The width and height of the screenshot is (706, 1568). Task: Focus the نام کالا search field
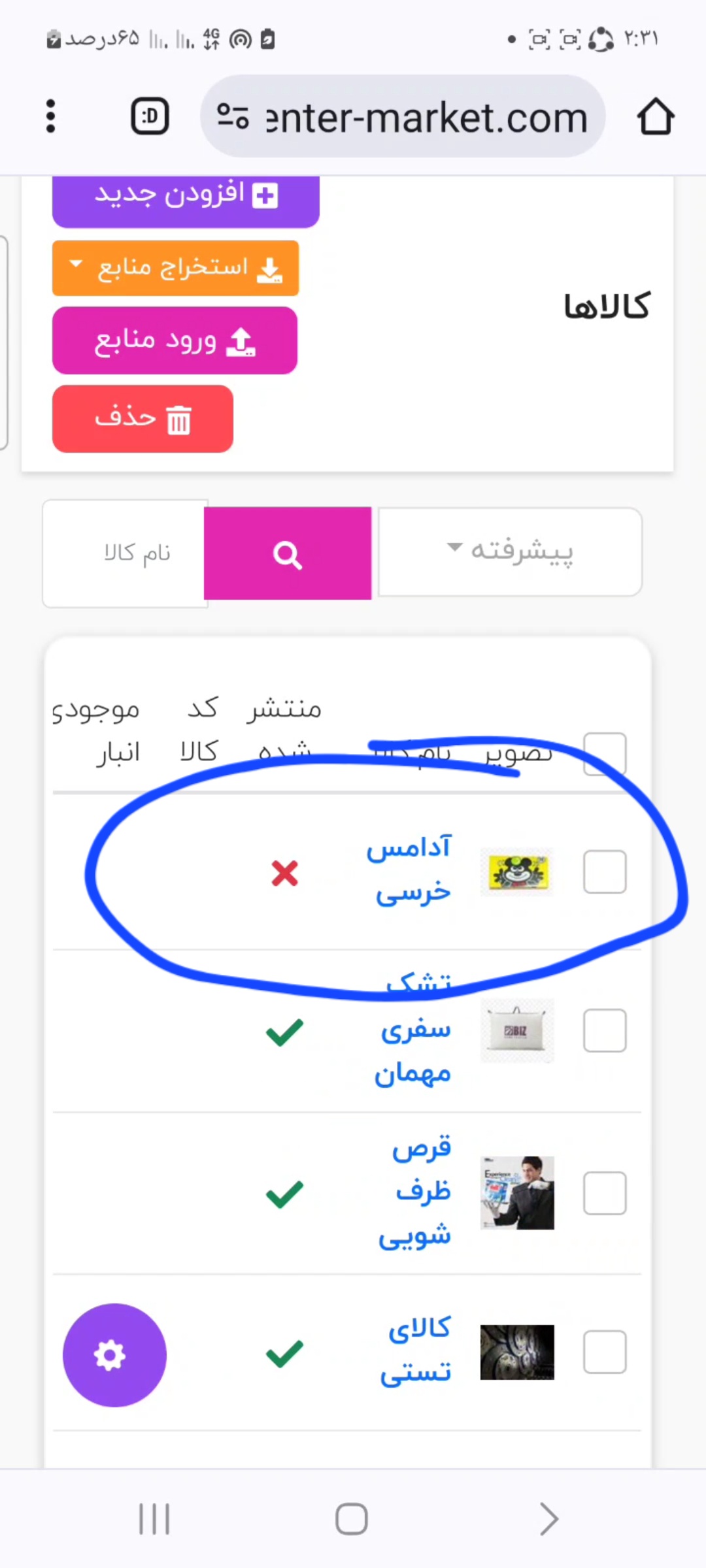pos(126,553)
